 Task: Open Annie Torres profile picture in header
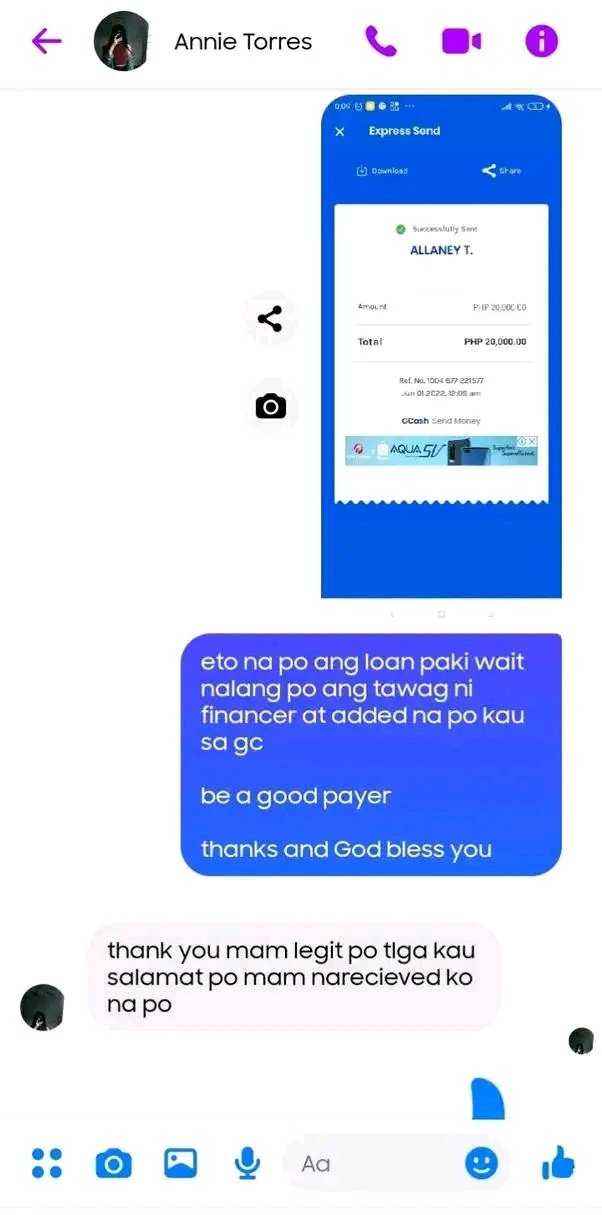point(121,41)
